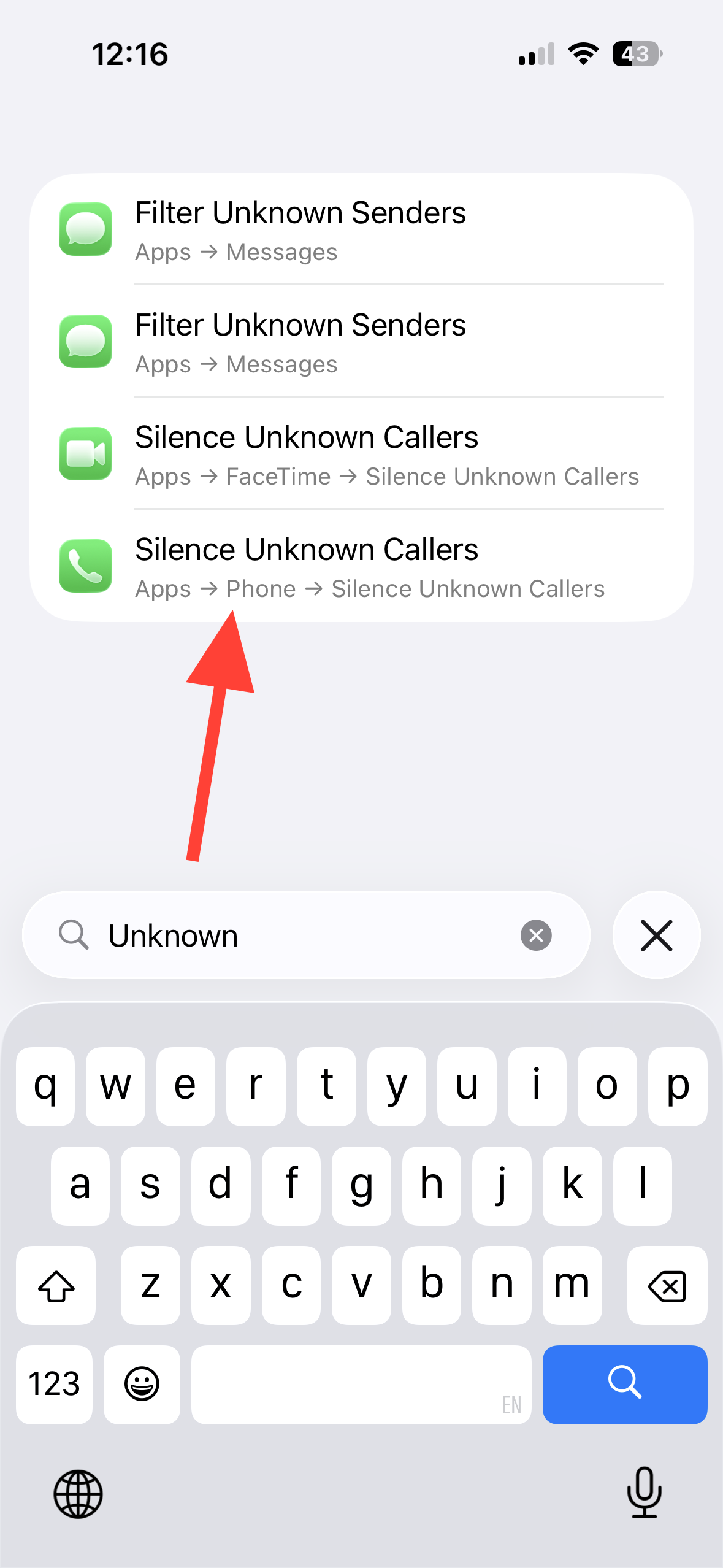This screenshot has height=1568, width=723.
Task: Tap the blue search key on keyboard
Action: coord(624,1384)
